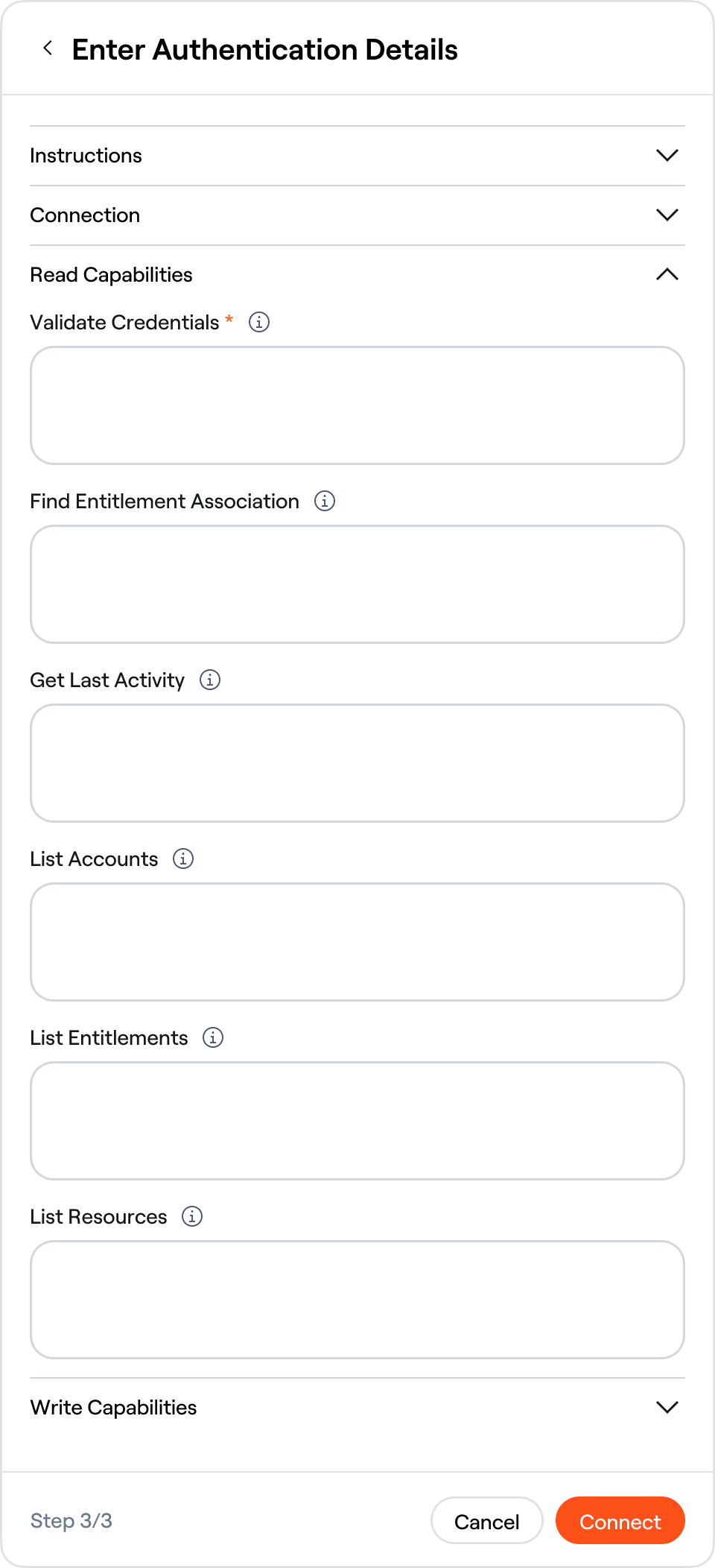Expand the Write Capabilities section
This screenshot has height=1568, width=715.
[x=667, y=1407]
